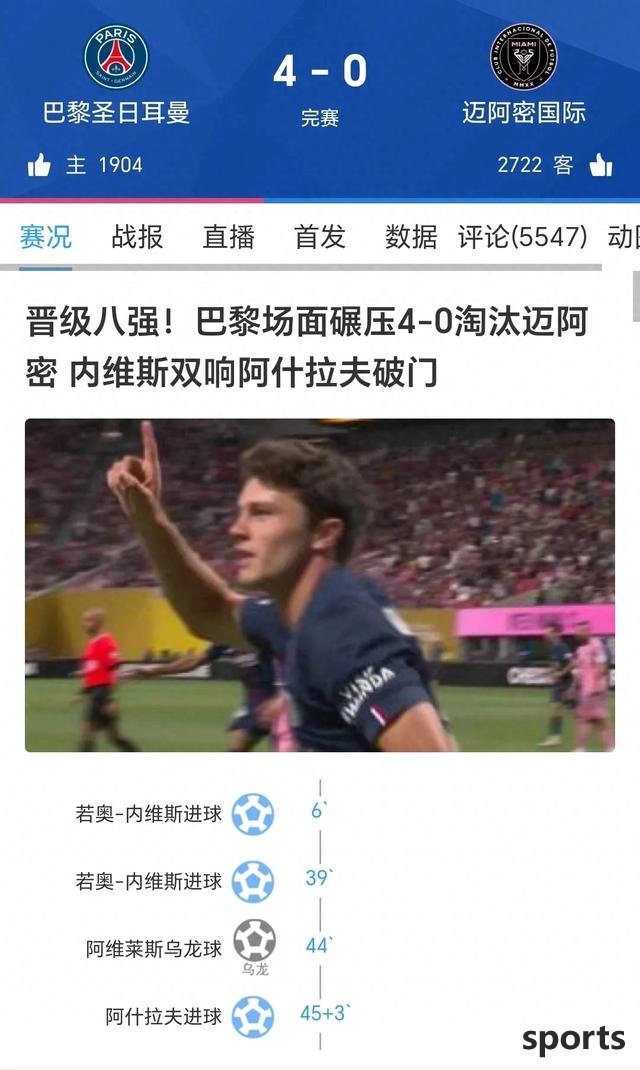This screenshot has width=640, height=1070.
Task: Switch to the 战报 tab
Action: 137,237
